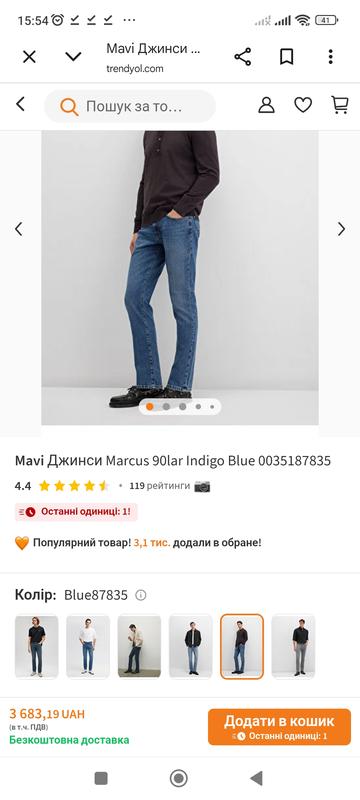360x800 pixels.
Task: Expand the page title dropdown chevron
Action: point(73,57)
